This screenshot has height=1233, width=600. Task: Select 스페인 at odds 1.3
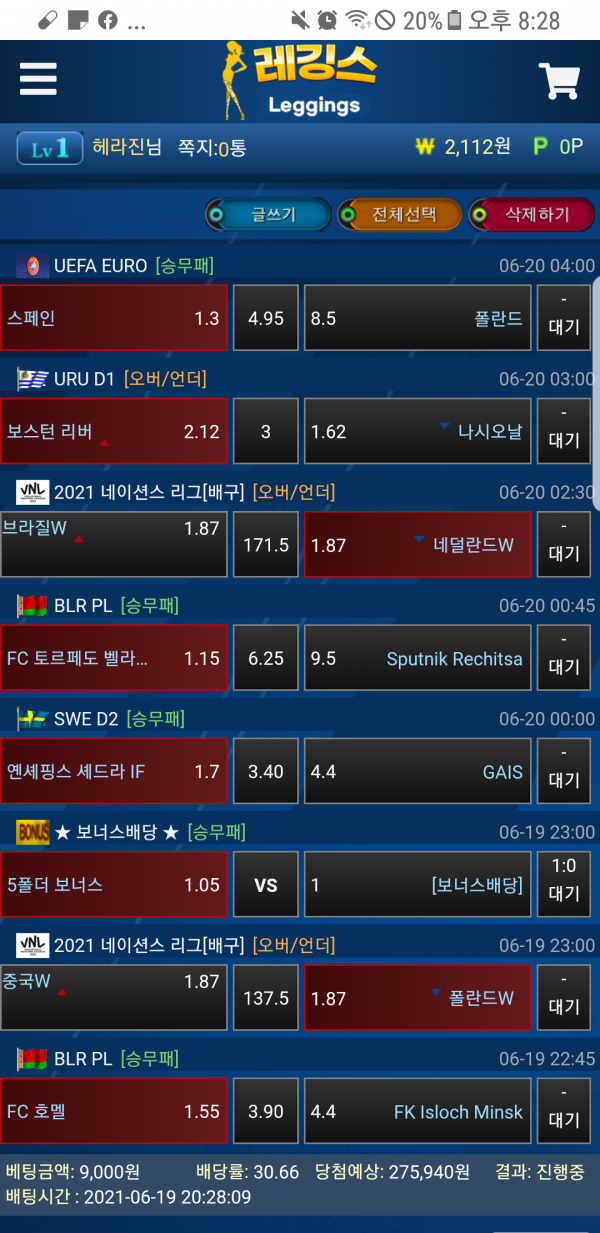[x=114, y=318]
